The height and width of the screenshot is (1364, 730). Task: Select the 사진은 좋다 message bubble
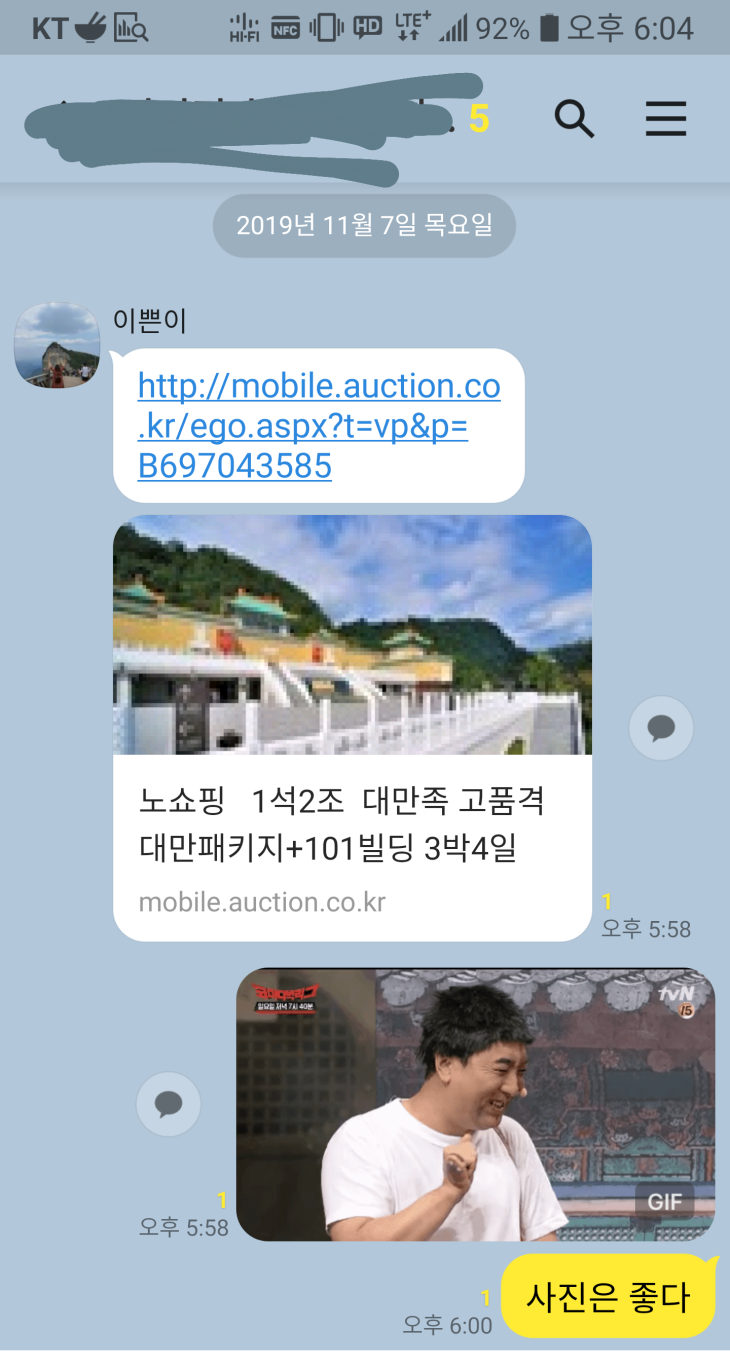pyautogui.click(x=608, y=1296)
